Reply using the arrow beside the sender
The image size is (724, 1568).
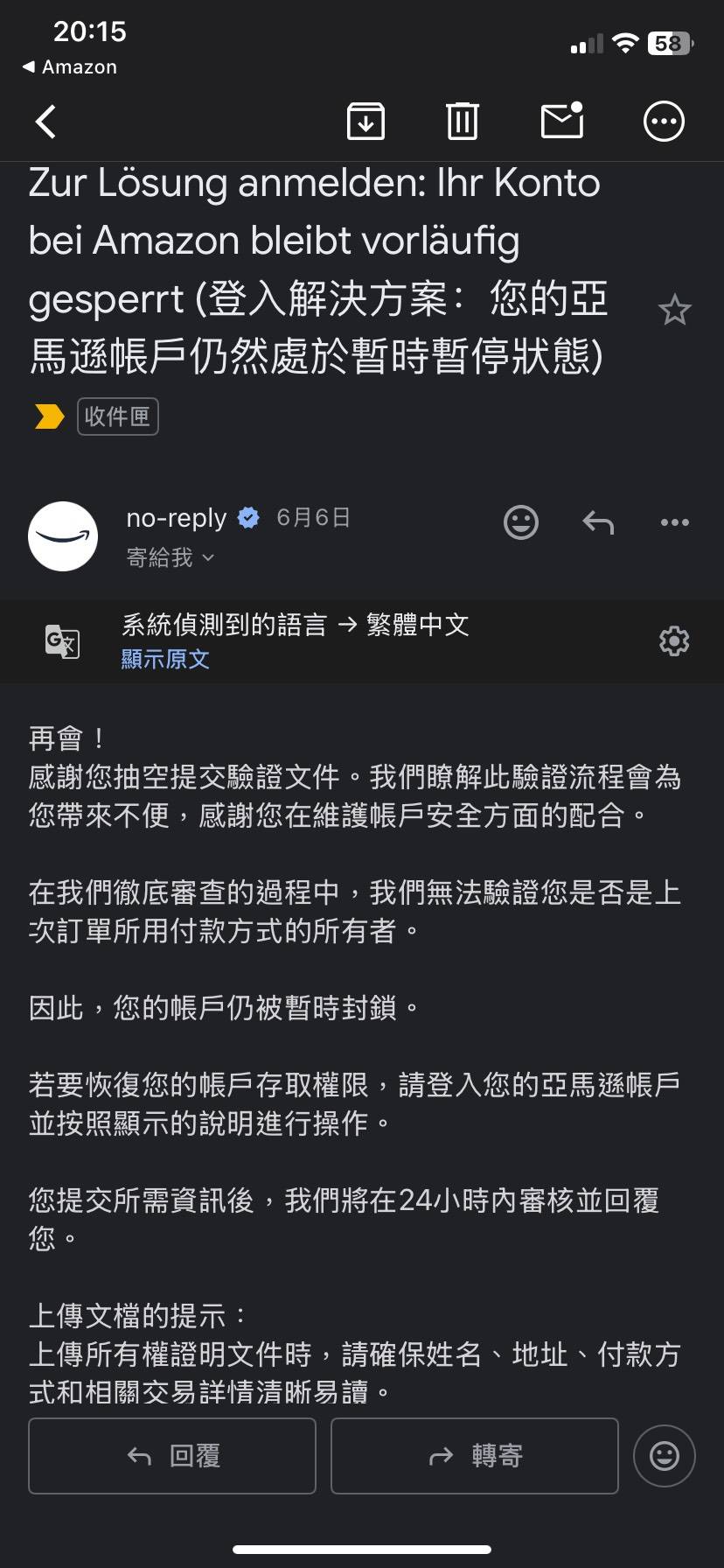598,522
